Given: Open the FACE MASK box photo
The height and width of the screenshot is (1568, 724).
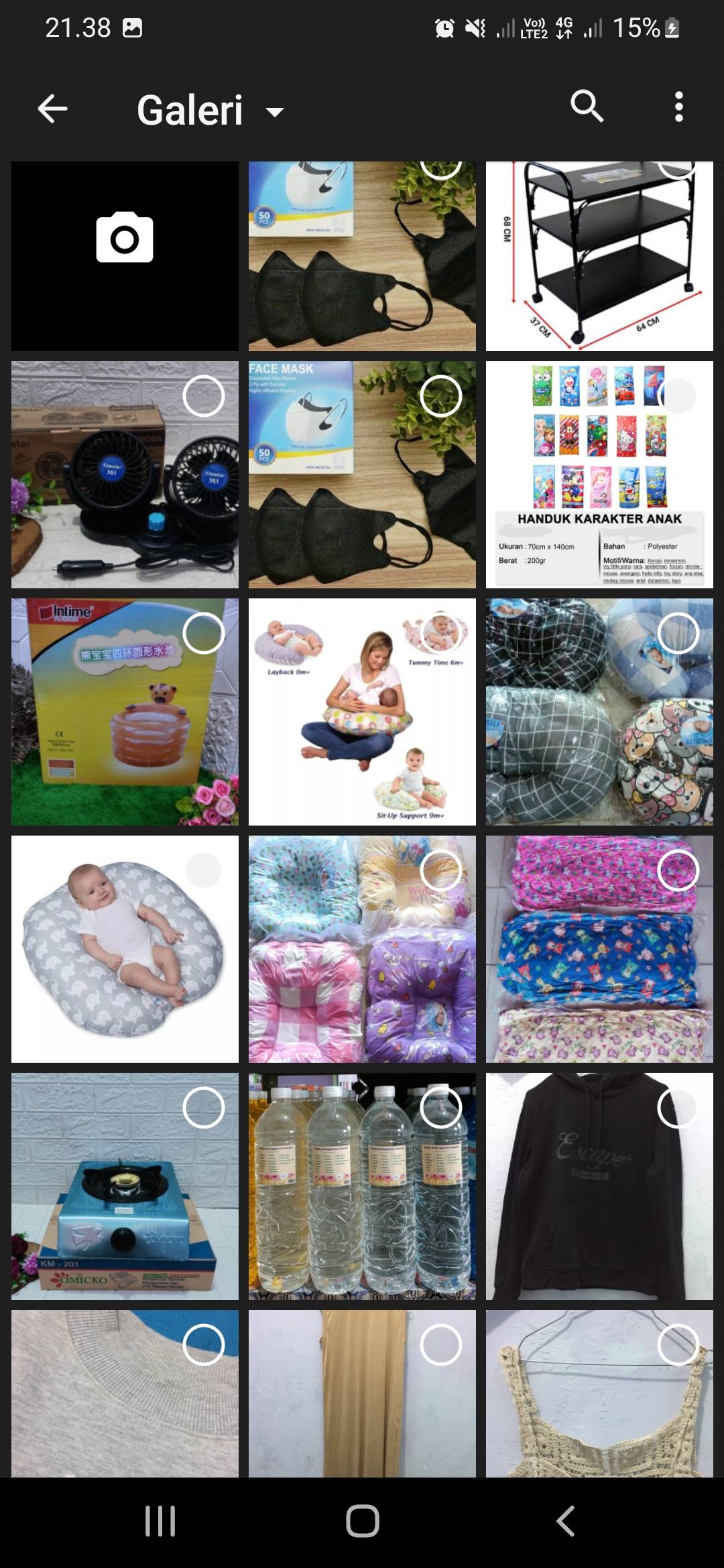Looking at the screenshot, I should pos(362,474).
